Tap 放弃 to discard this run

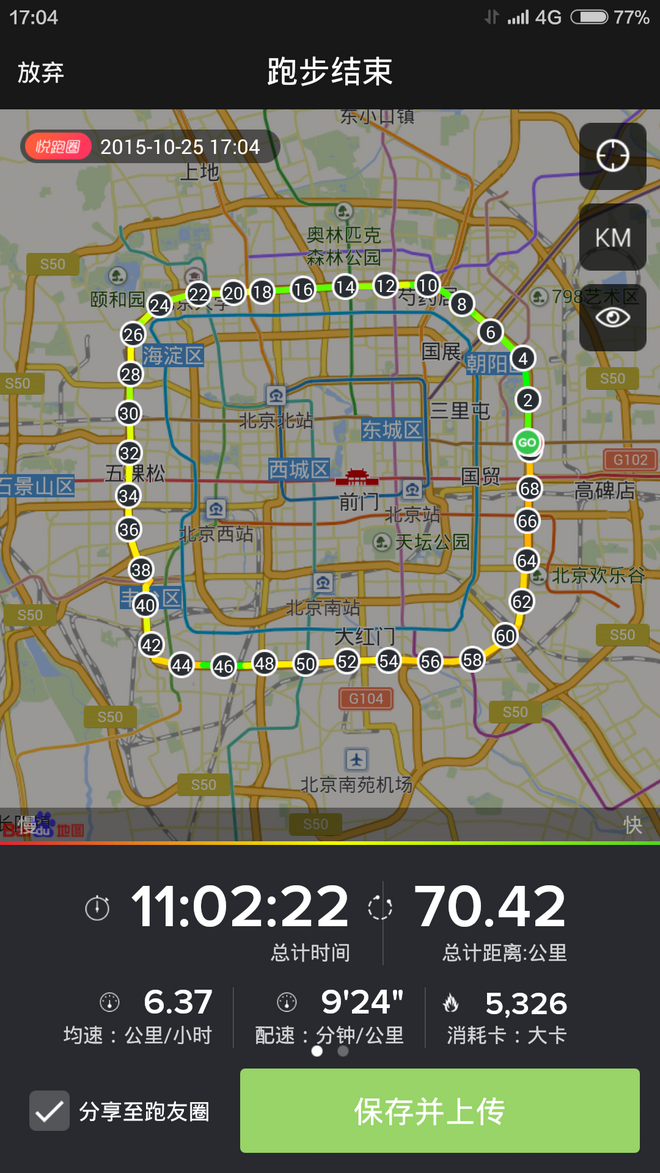(x=41, y=72)
